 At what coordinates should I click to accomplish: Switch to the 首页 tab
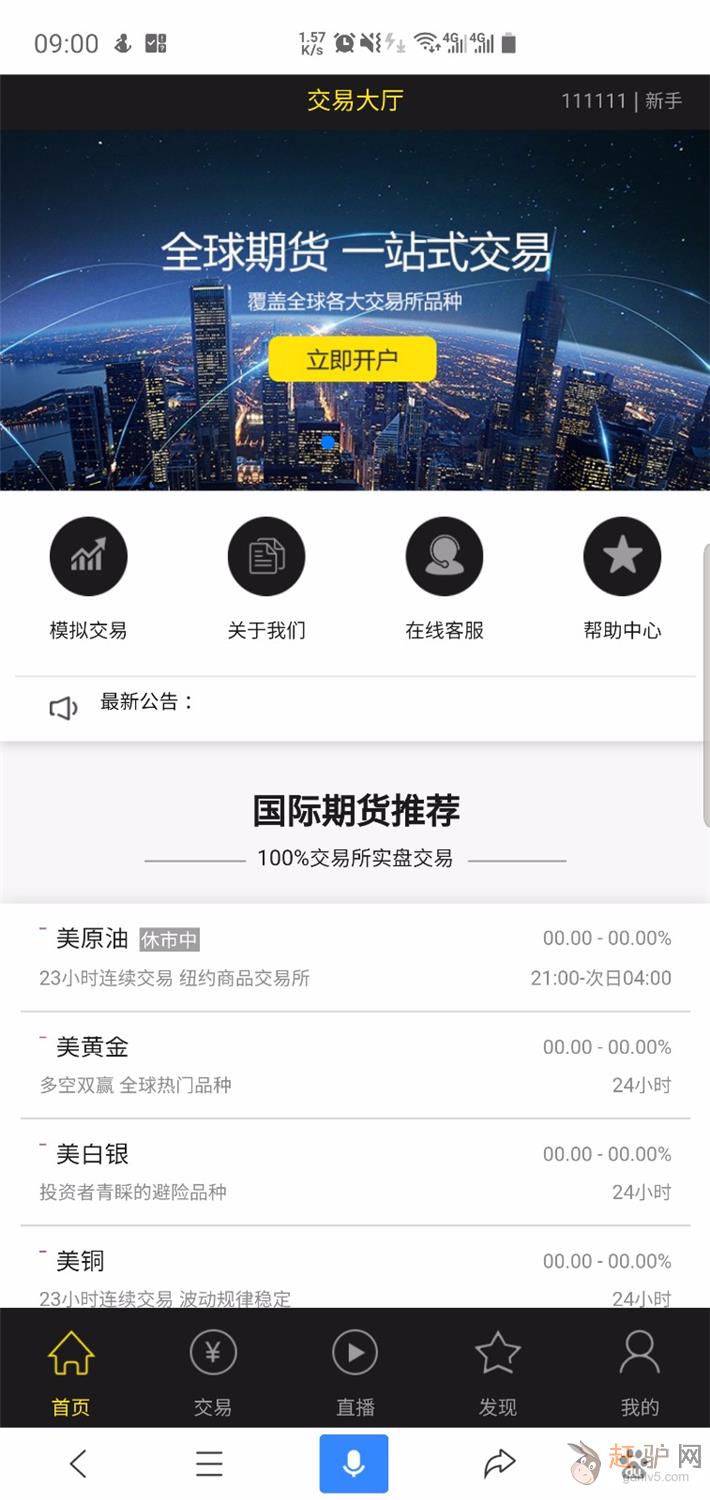click(71, 1372)
